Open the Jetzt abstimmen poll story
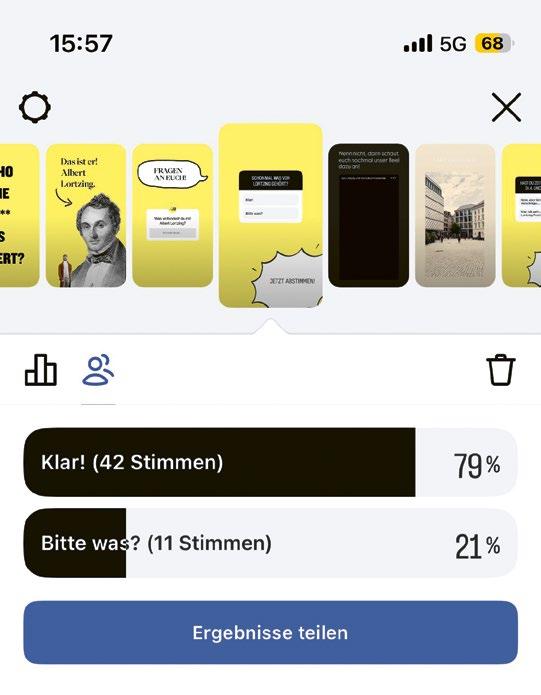Image resolution: width=541 pixels, height=695 pixels. [x=271, y=216]
